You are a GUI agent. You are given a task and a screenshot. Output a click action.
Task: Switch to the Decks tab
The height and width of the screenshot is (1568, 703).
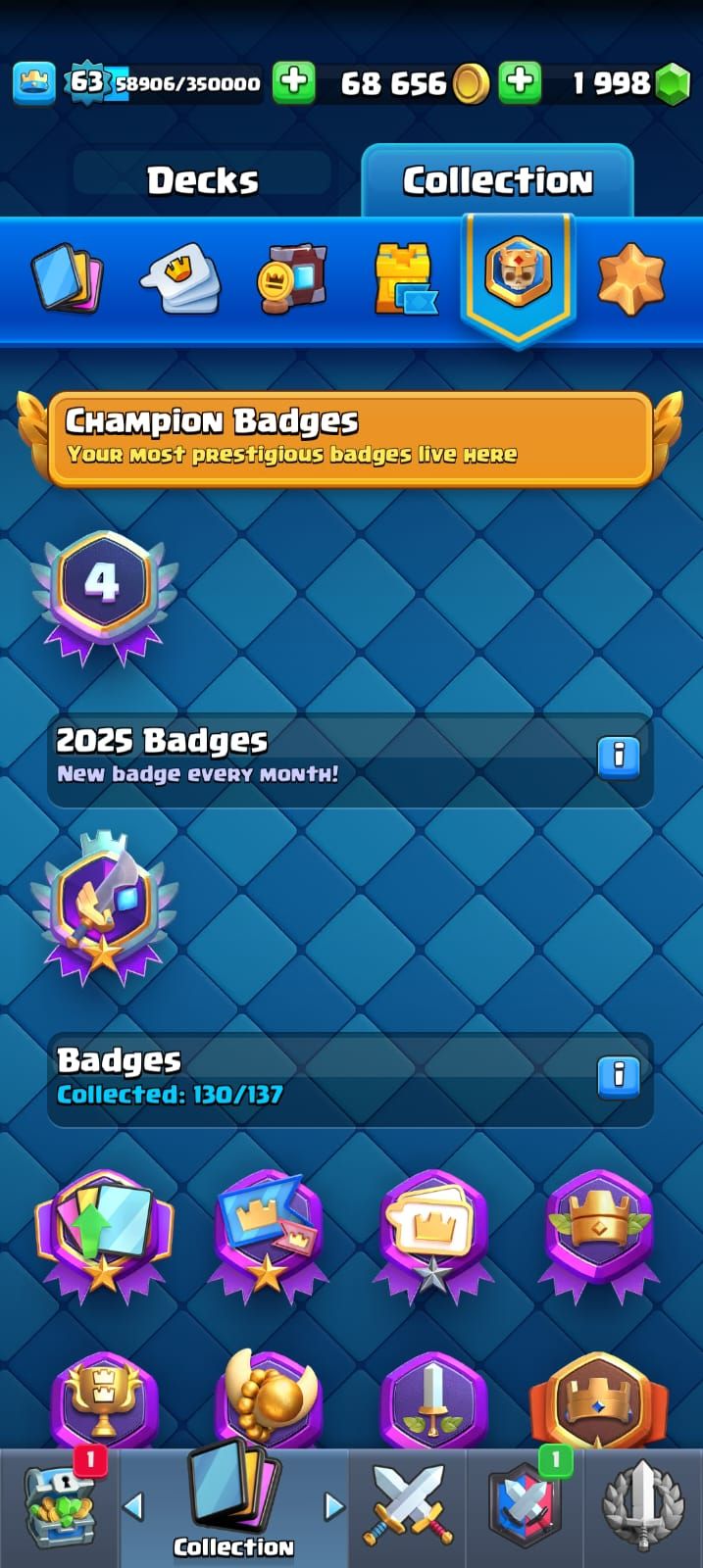click(x=203, y=180)
